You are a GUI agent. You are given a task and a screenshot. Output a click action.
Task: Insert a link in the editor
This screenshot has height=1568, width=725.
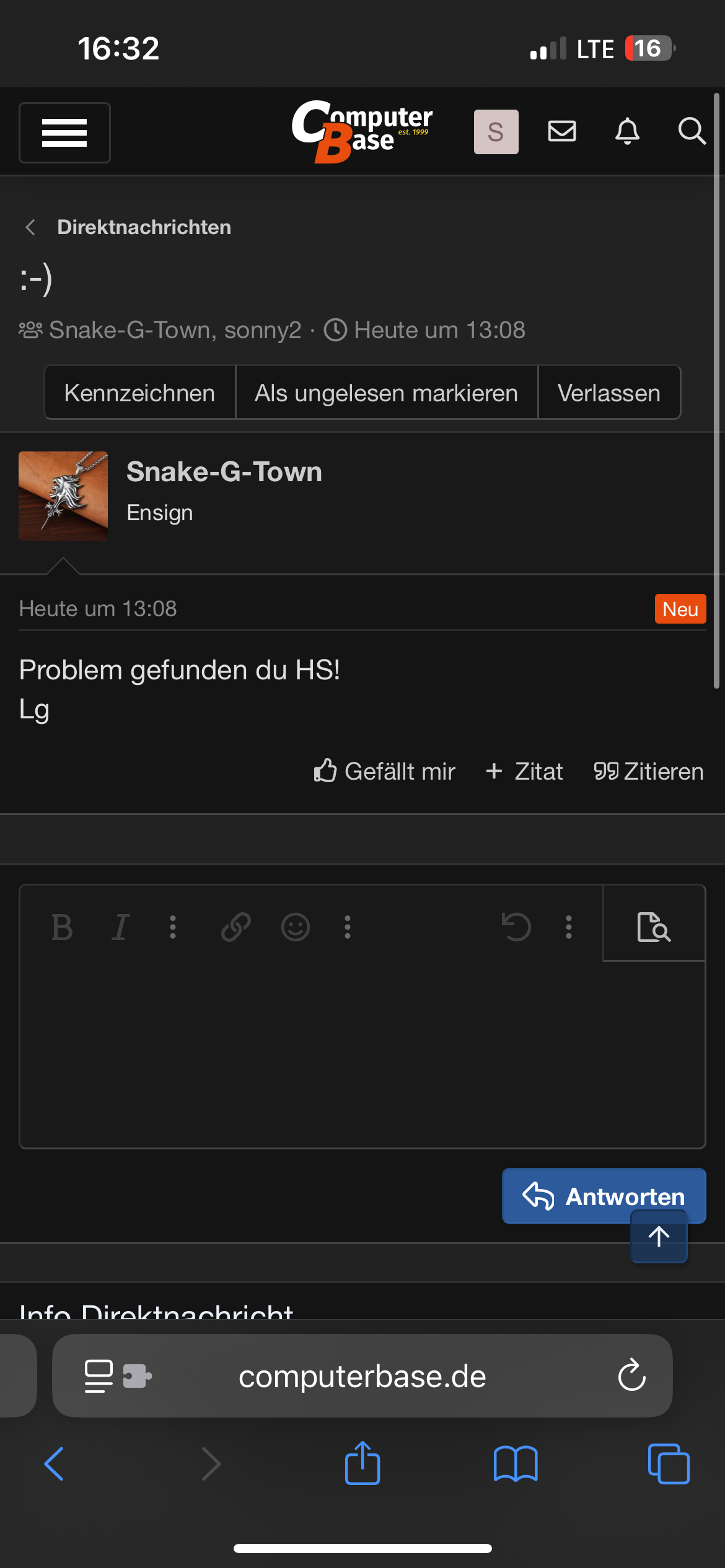[235, 928]
